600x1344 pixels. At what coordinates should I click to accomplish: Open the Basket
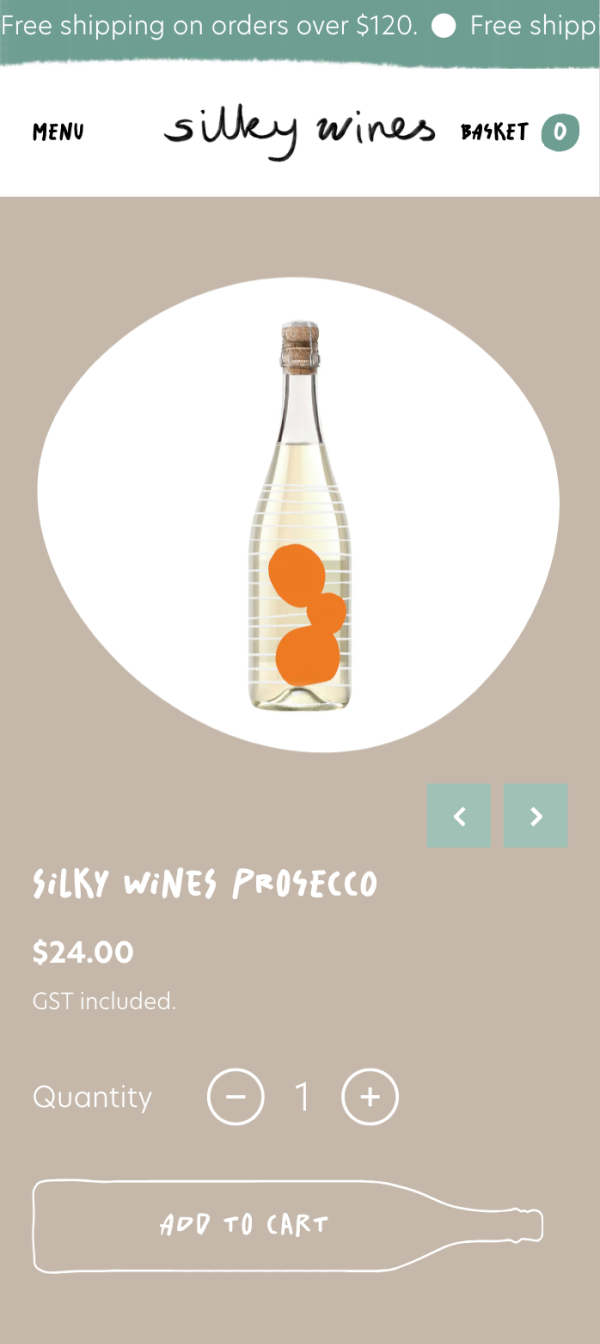(x=519, y=132)
